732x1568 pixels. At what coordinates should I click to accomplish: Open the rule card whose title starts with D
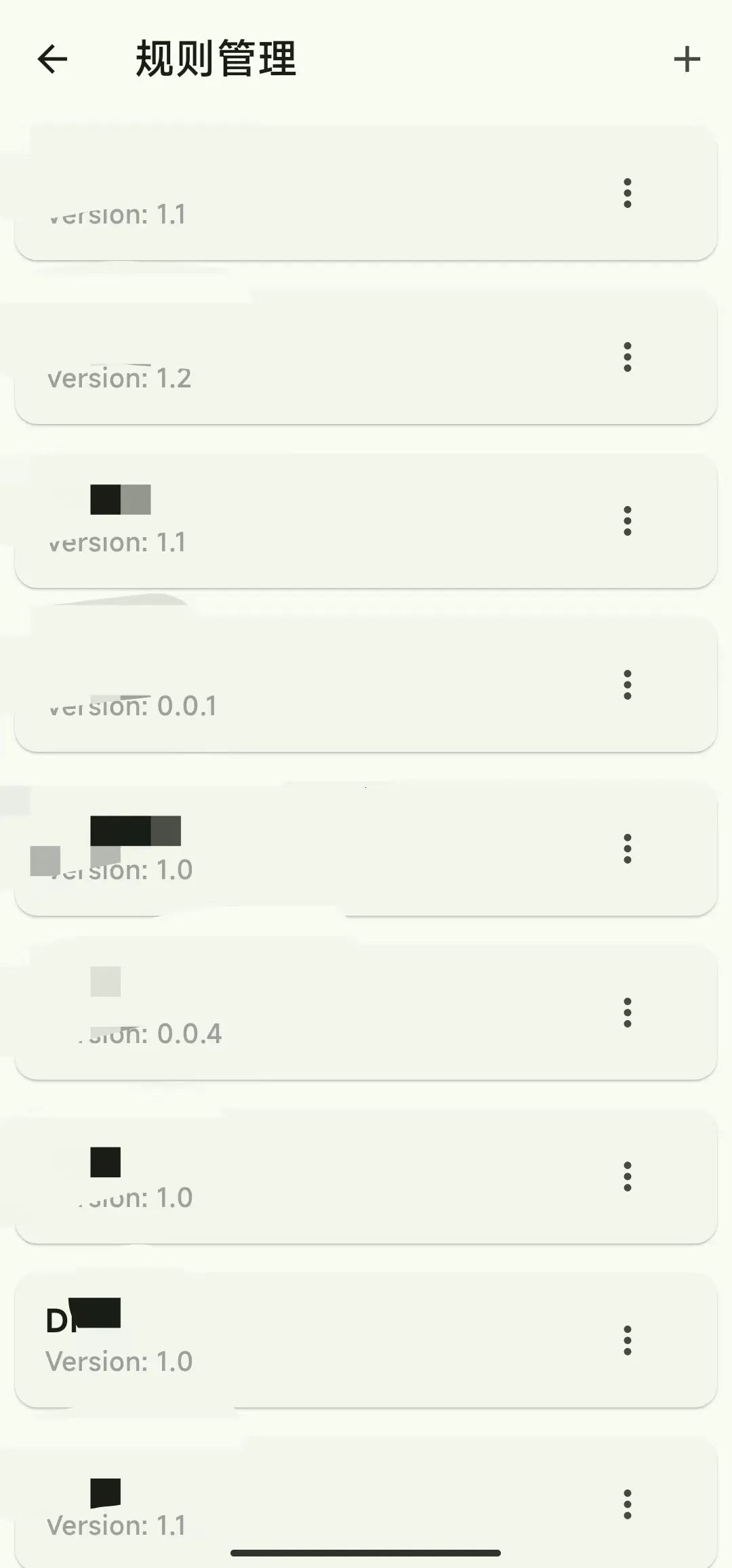tap(366, 1341)
